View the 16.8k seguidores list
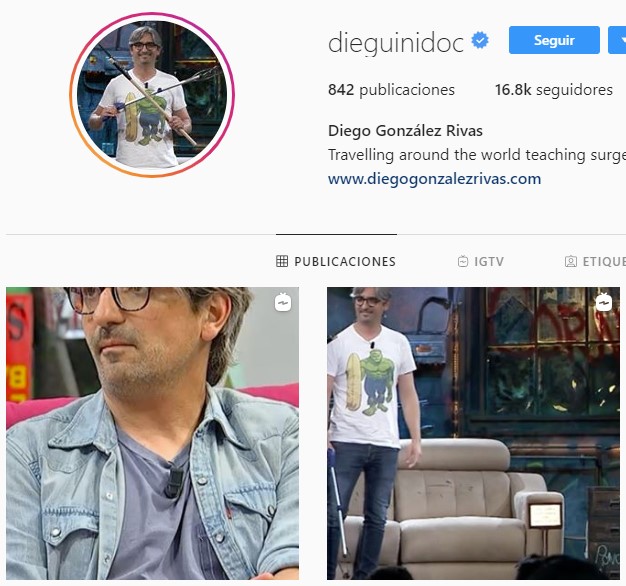 (553, 90)
